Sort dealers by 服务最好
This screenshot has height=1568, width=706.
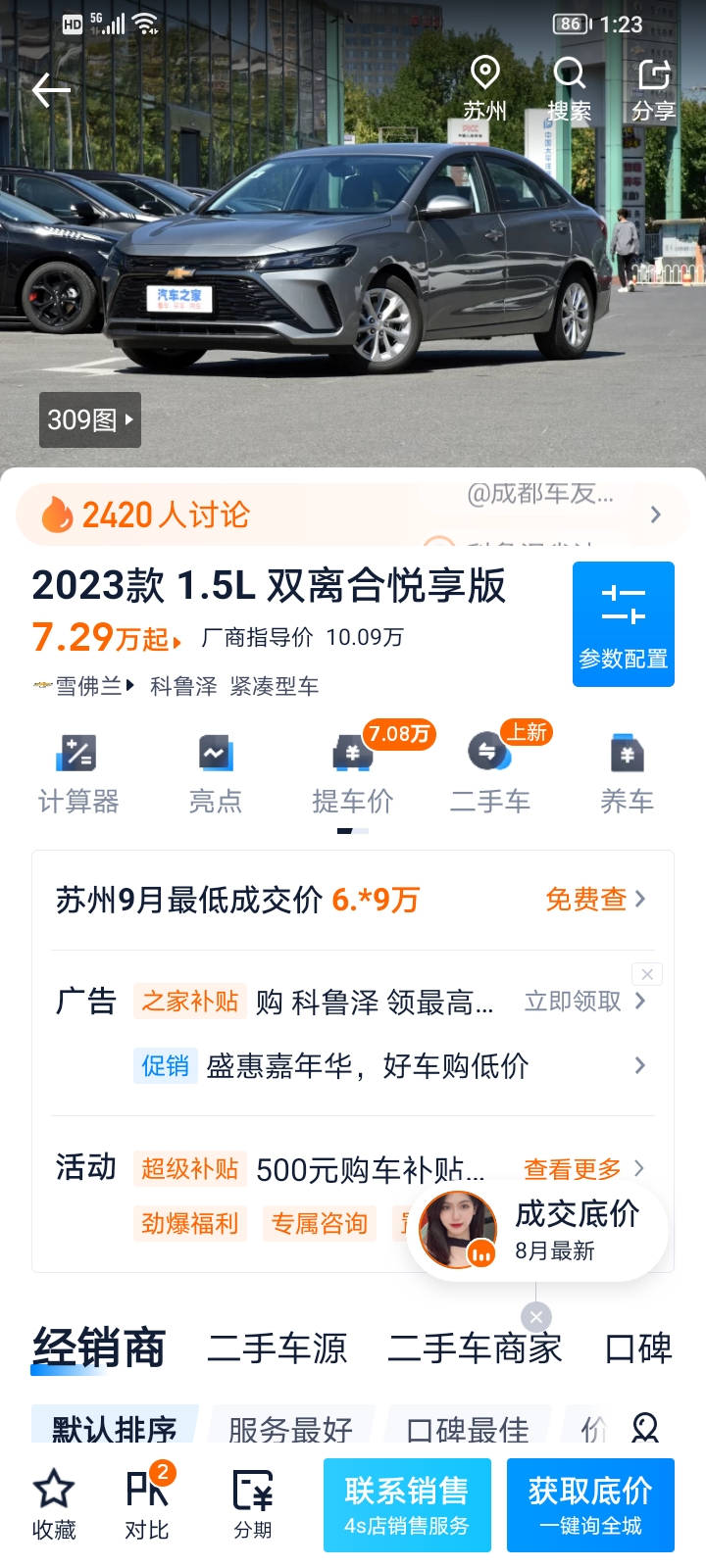(x=291, y=1430)
